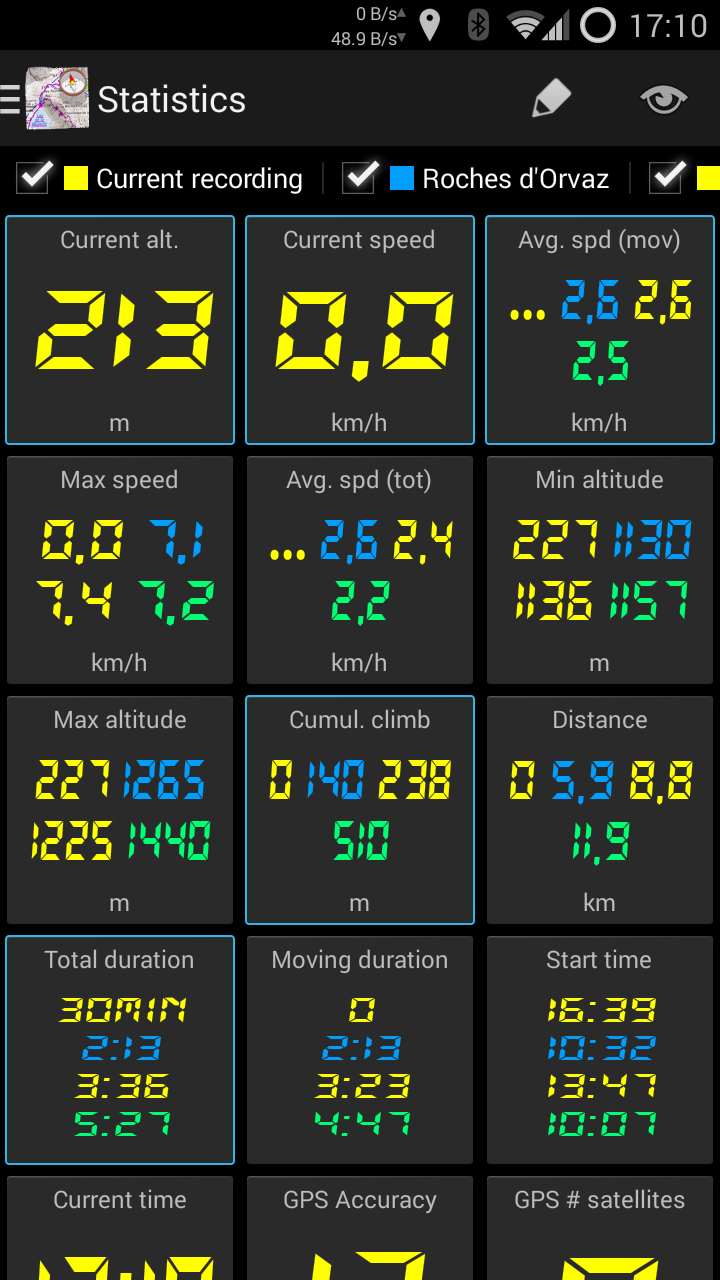Screen dimensions: 720x1280
Task: Tap the Avg. spd (mov) tile
Action: (600, 330)
